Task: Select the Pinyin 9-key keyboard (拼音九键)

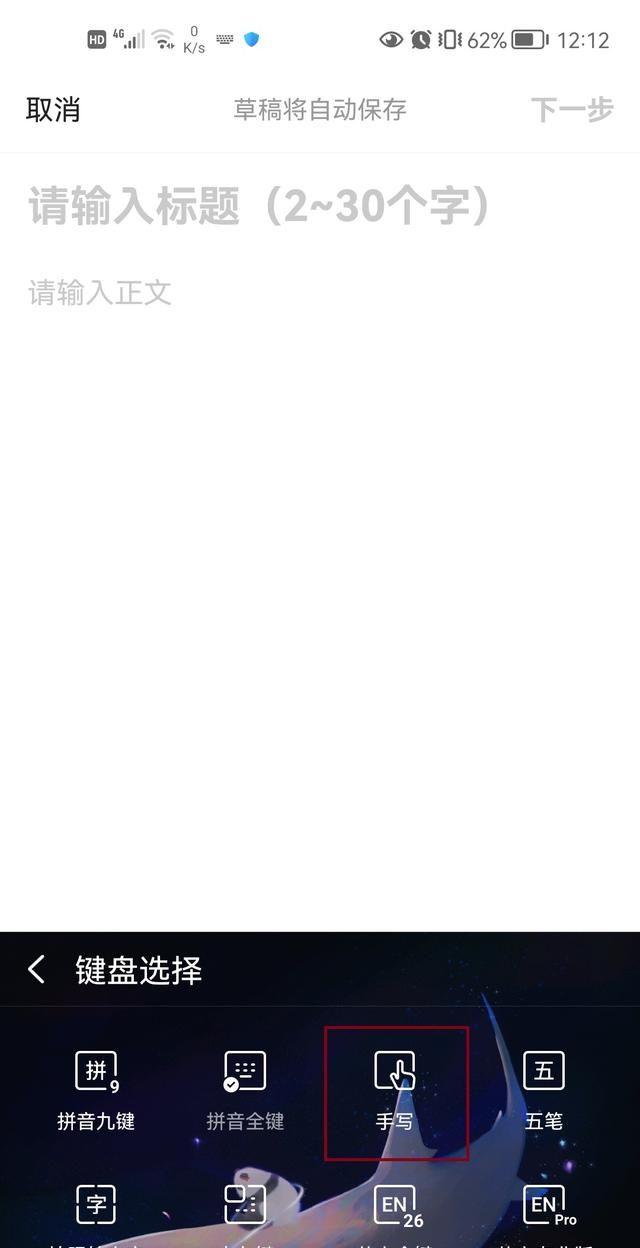Action: click(x=96, y=1090)
